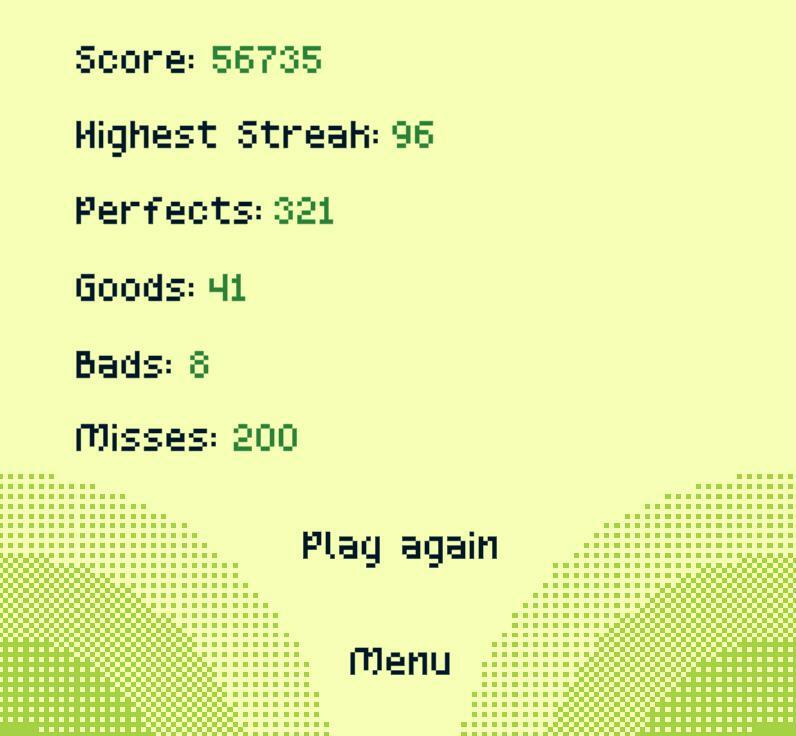Viewport: 796px width, 736px height.
Task: Return to the Menu screen
Action: point(399,661)
